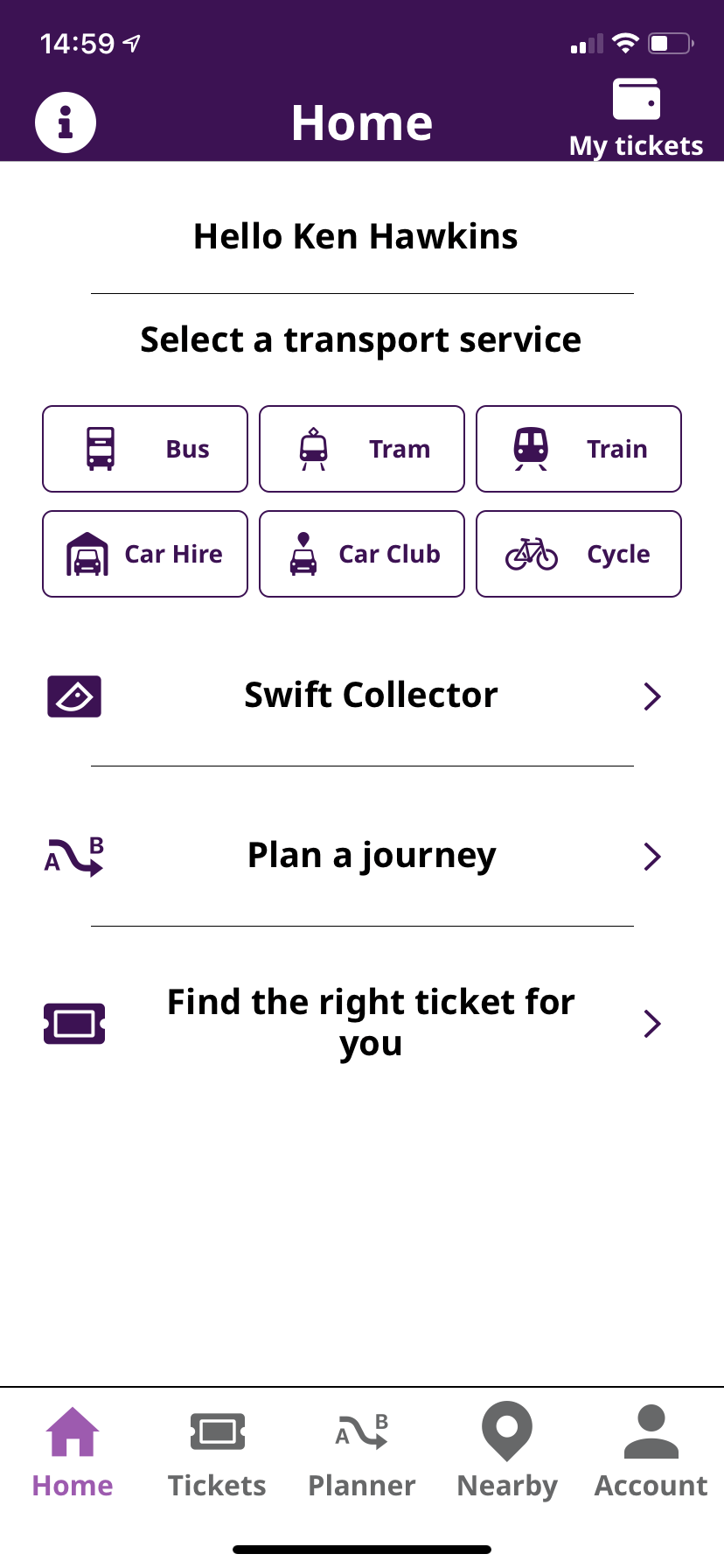The image size is (724, 1568).
Task: Choose the Car Club option
Action: tap(362, 554)
